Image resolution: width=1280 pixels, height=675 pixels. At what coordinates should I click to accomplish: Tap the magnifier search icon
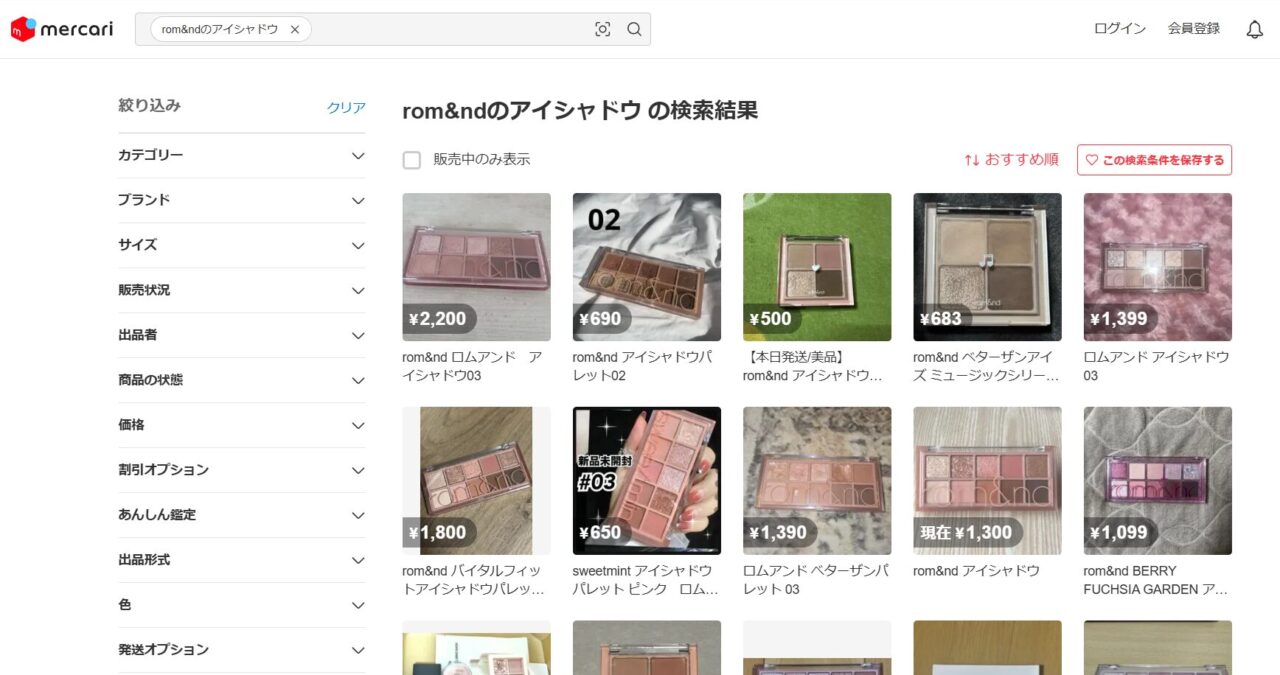click(x=634, y=30)
